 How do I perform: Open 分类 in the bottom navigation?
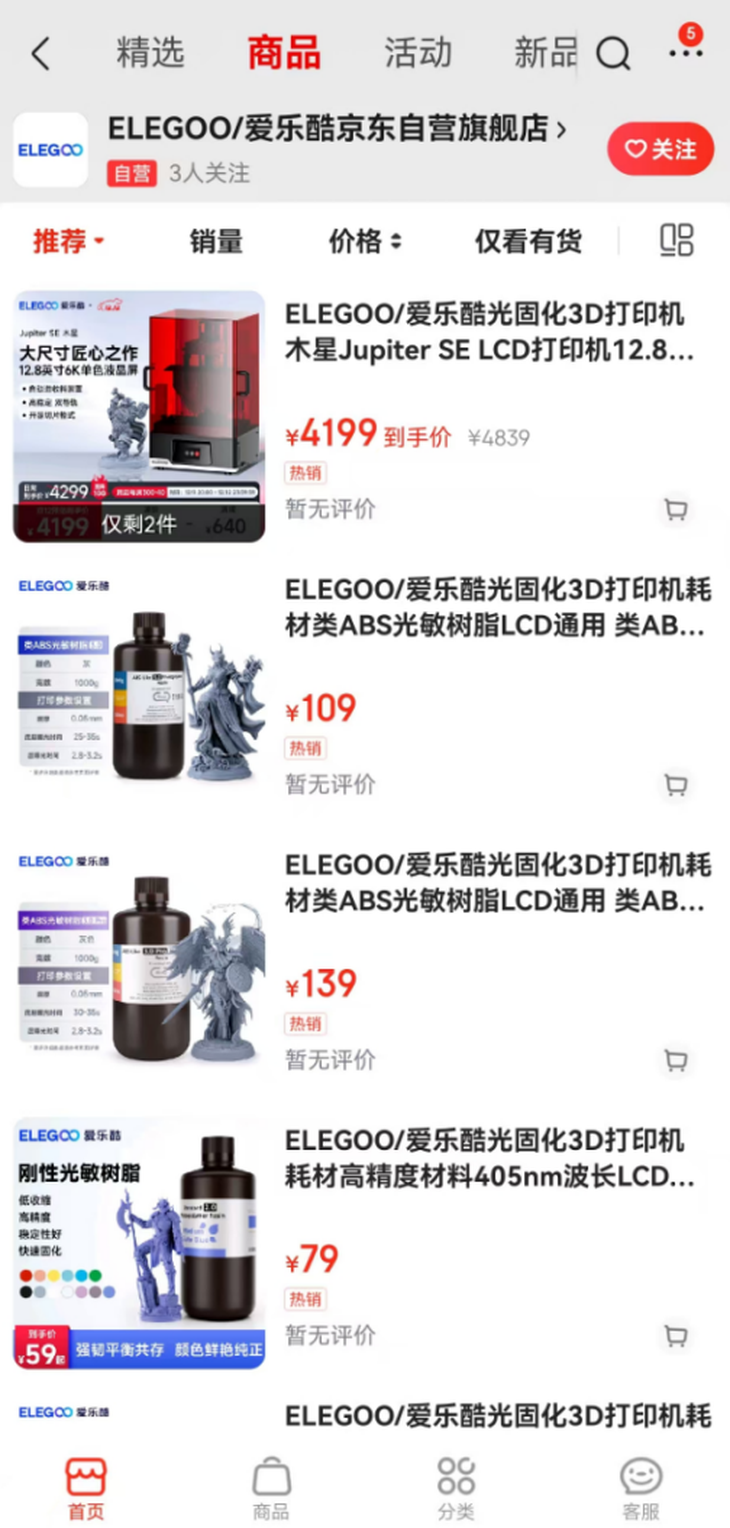click(456, 1489)
